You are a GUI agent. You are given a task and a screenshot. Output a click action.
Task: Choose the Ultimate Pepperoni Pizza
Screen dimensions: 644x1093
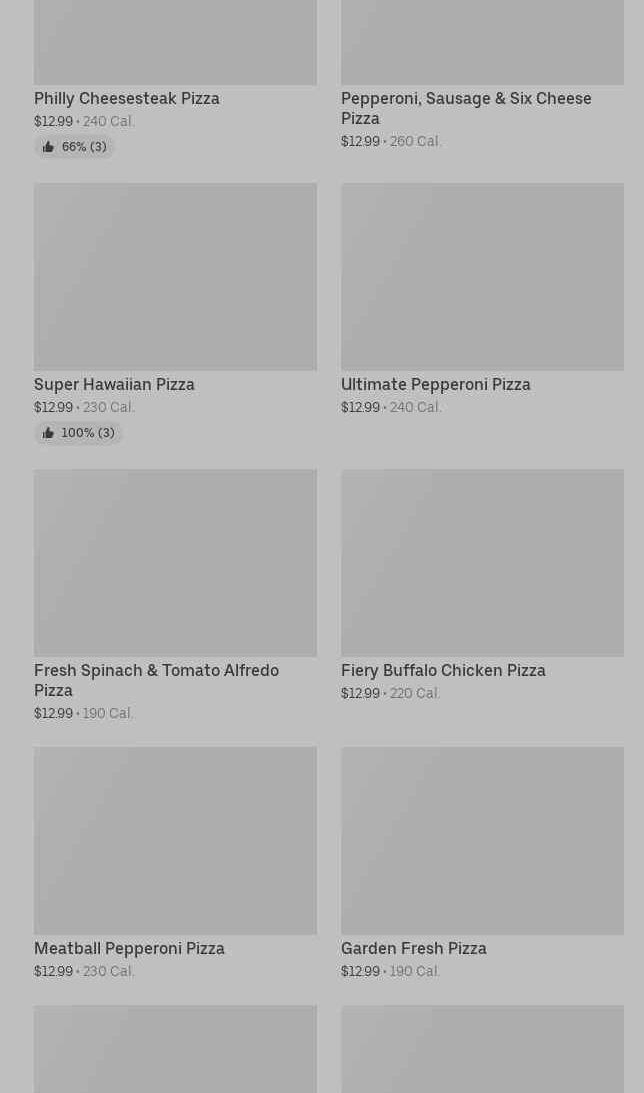click(x=482, y=300)
